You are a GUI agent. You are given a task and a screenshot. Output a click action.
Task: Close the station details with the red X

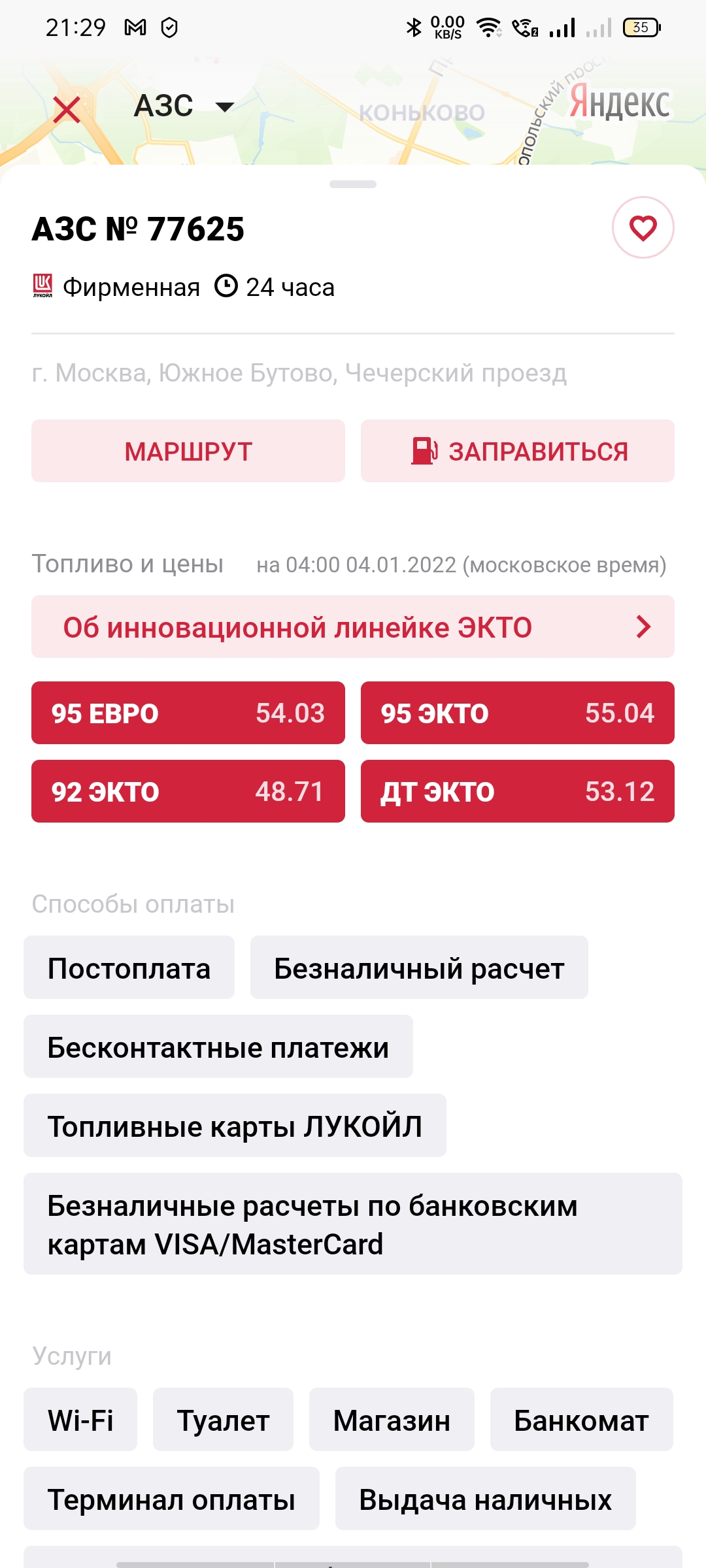[67, 109]
